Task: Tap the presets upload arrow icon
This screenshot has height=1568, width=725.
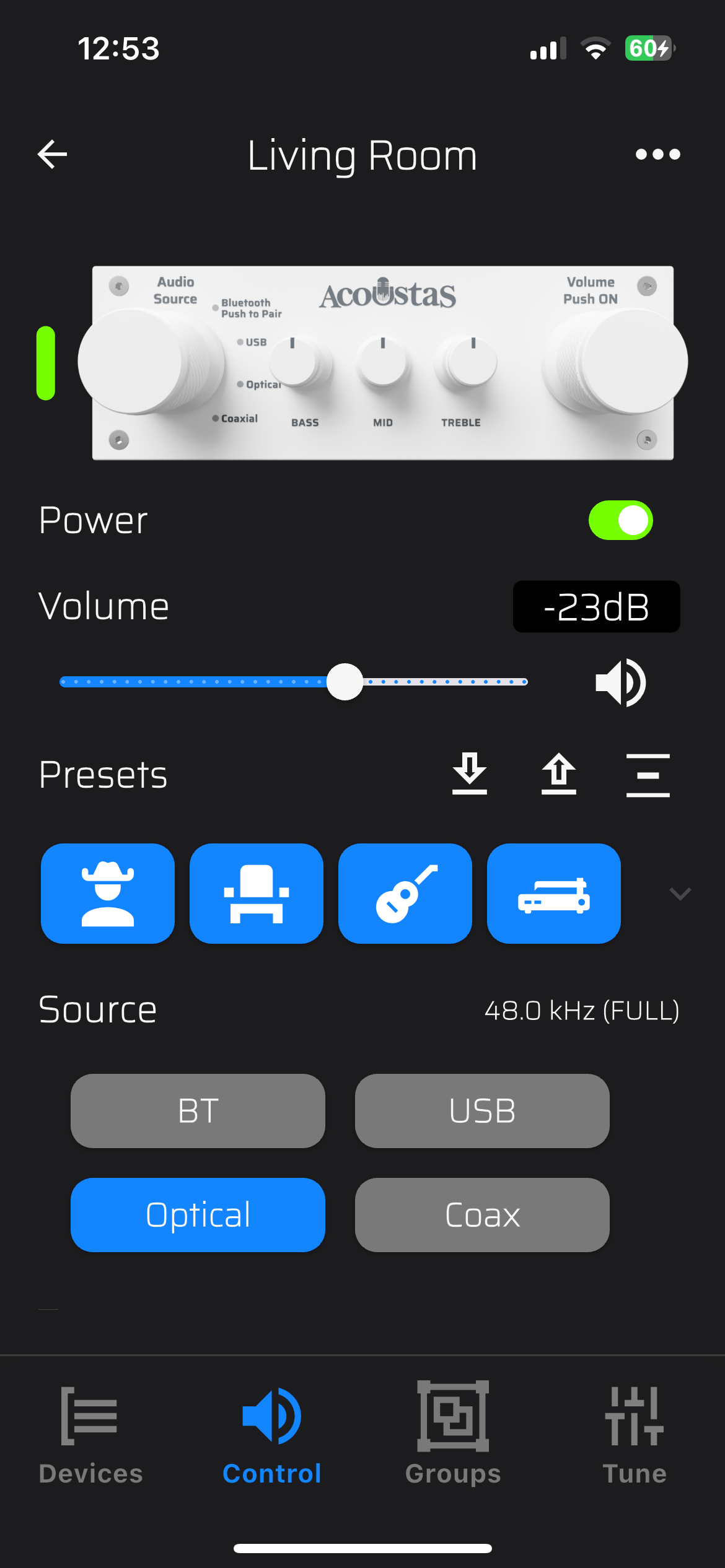Action: (559, 773)
